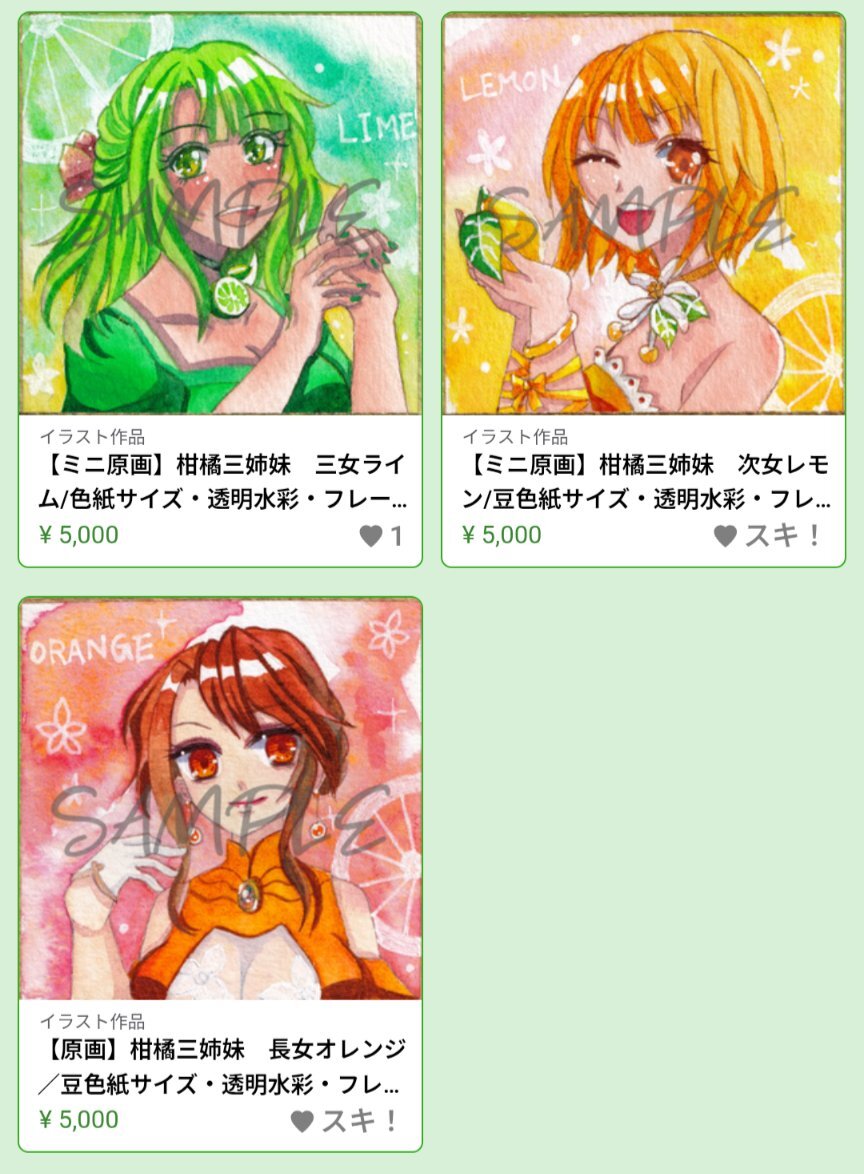Open the 長女オレンジ orange illustration card
This screenshot has width=864, height=1174.
pos(220,799)
